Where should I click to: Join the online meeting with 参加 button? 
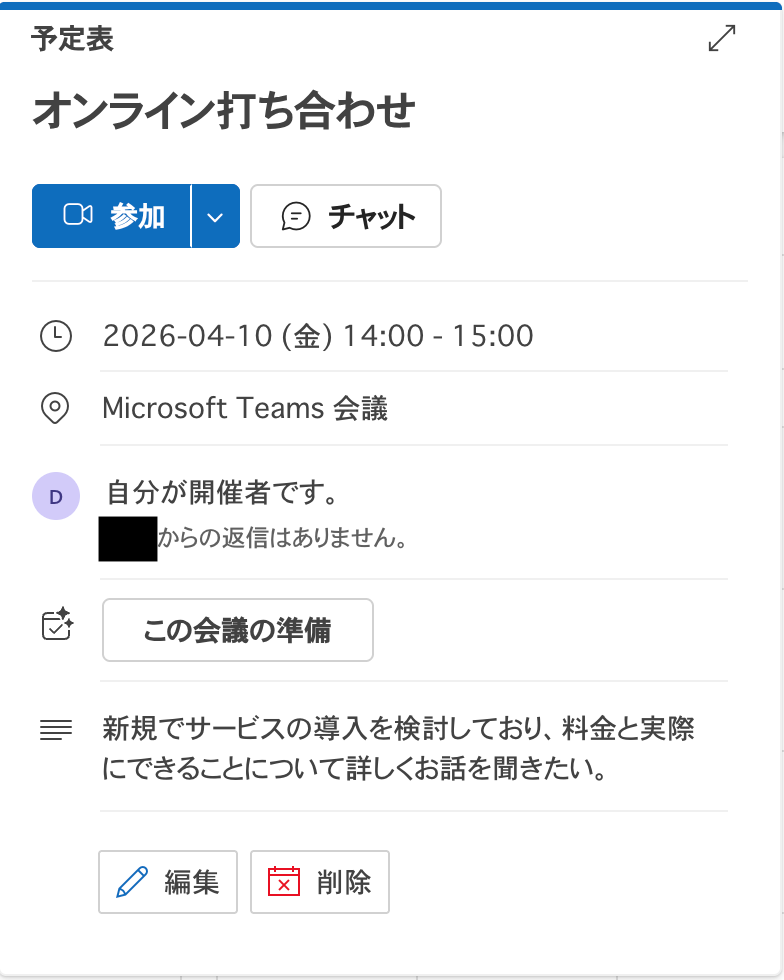(112, 216)
